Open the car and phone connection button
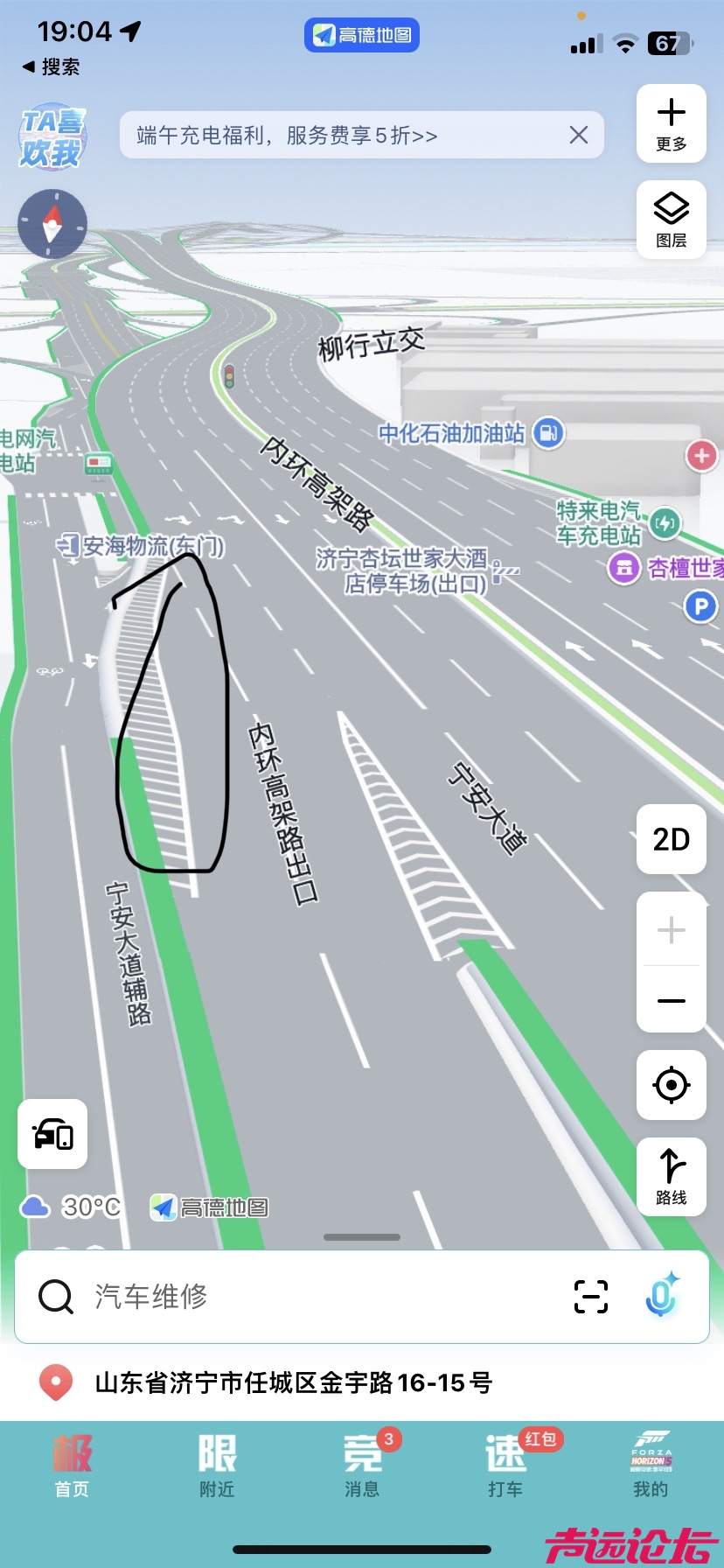This screenshot has height=1568, width=724. click(52, 1134)
